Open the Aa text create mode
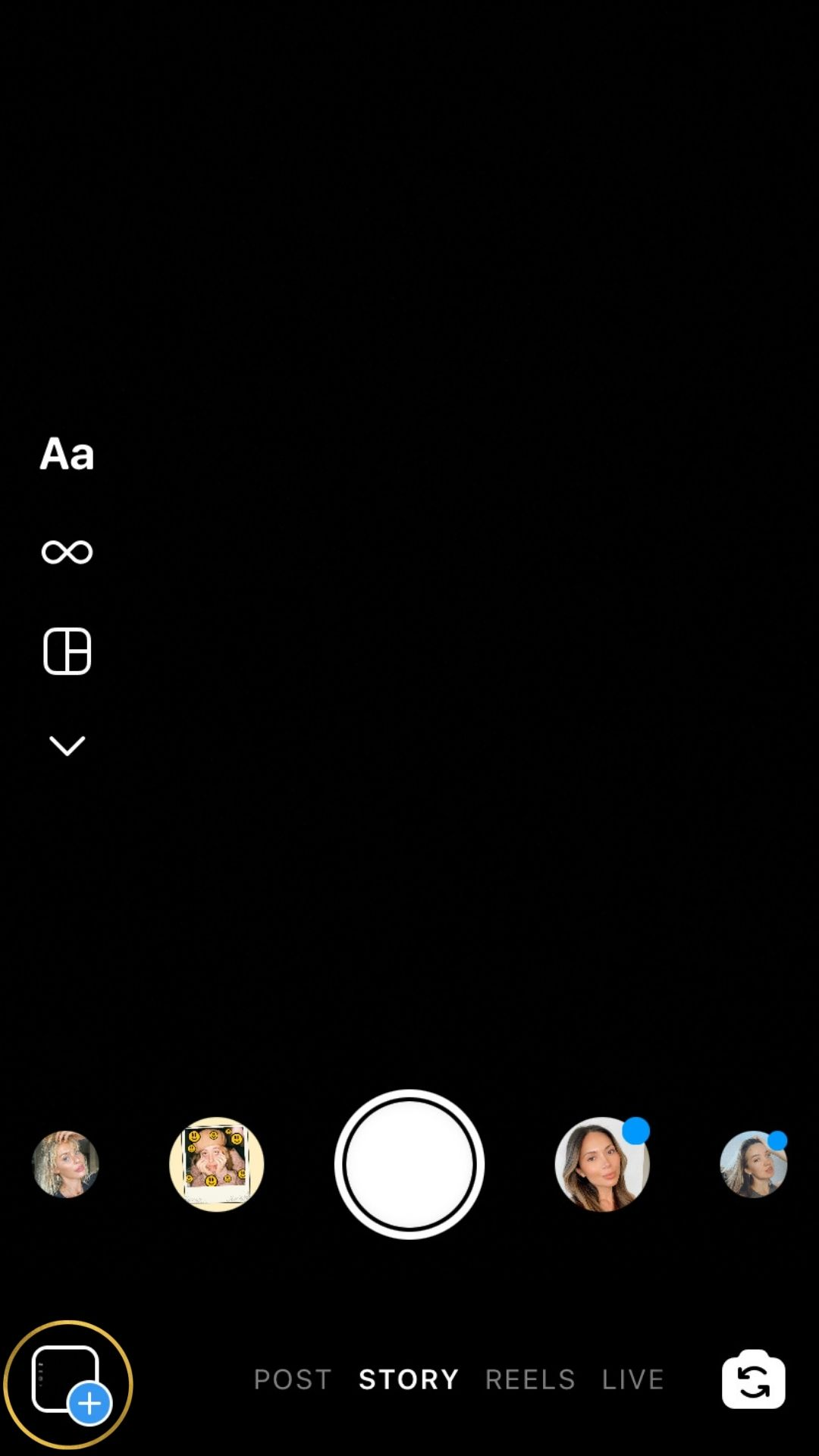 (67, 453)
